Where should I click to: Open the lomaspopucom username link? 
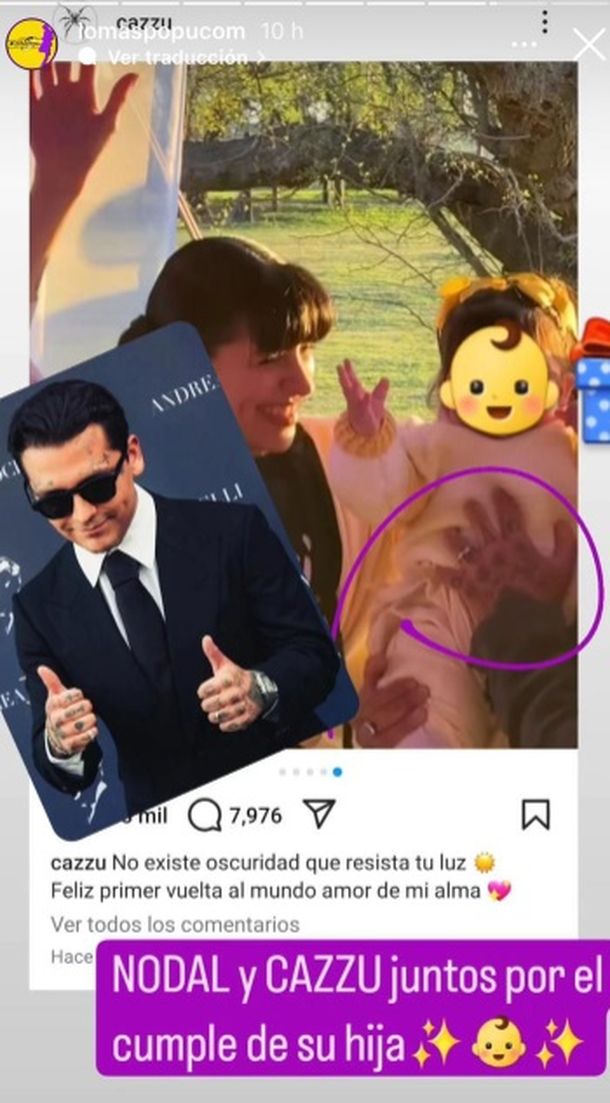[x=163, y=31]
